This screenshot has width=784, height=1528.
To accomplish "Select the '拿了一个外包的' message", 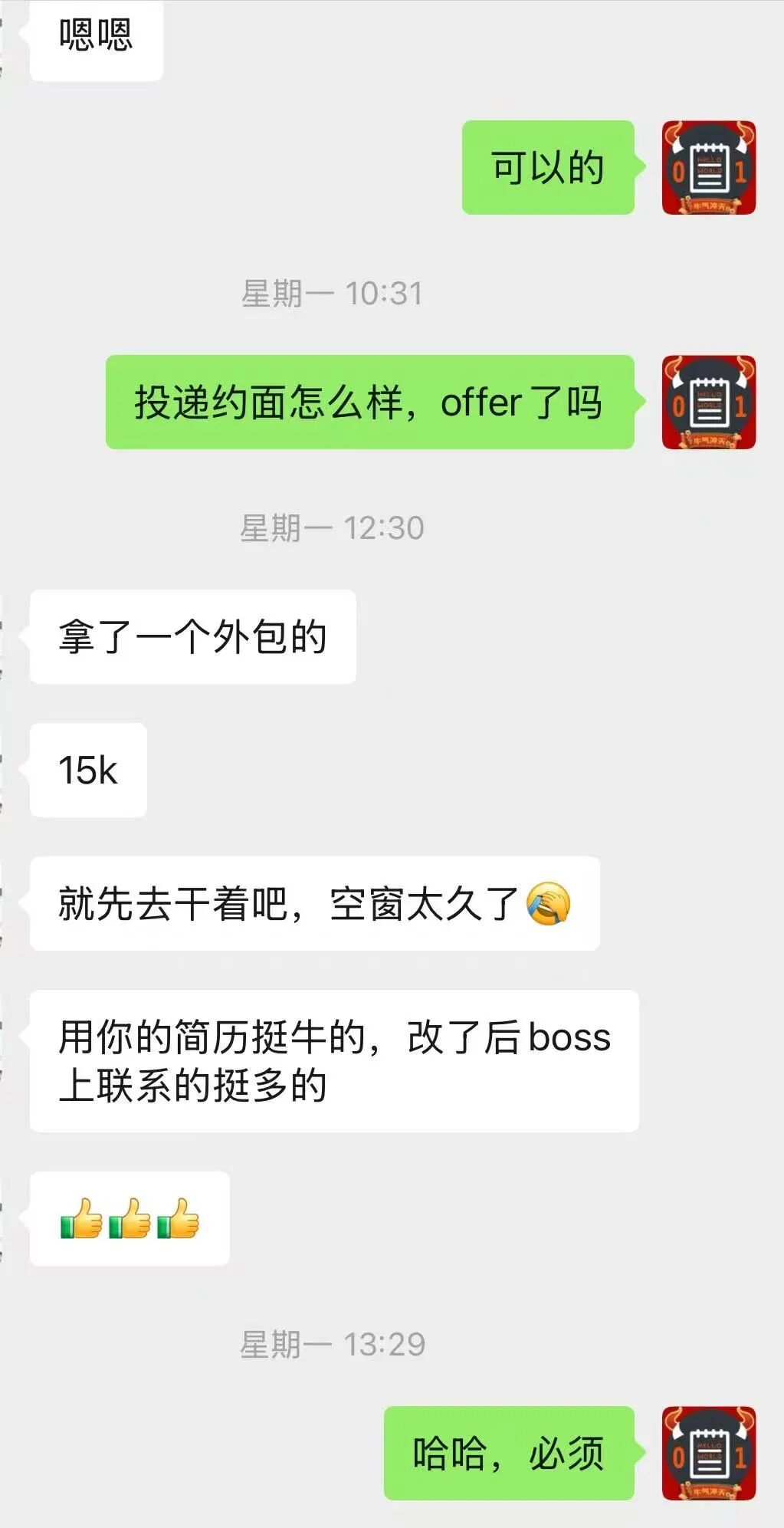I will tap(192, 638).
